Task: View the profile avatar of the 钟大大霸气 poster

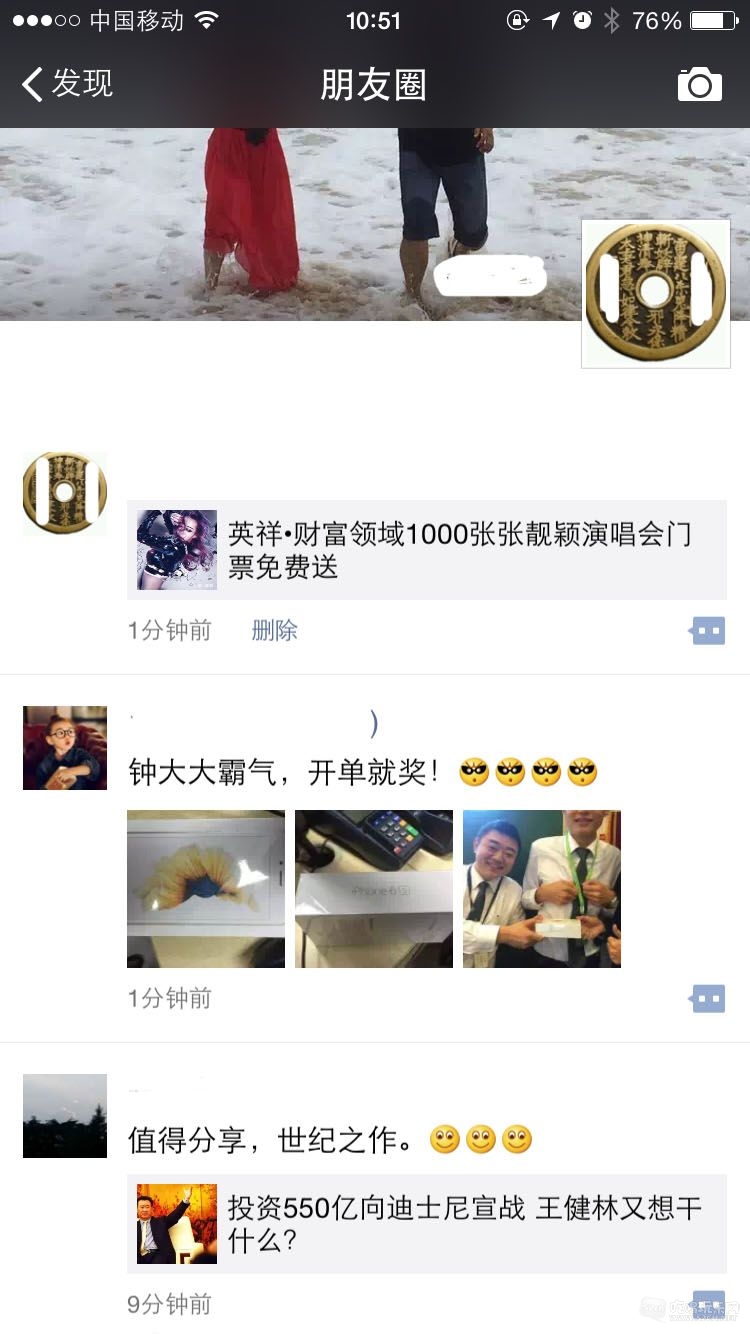Action: [x=65, y=748]
